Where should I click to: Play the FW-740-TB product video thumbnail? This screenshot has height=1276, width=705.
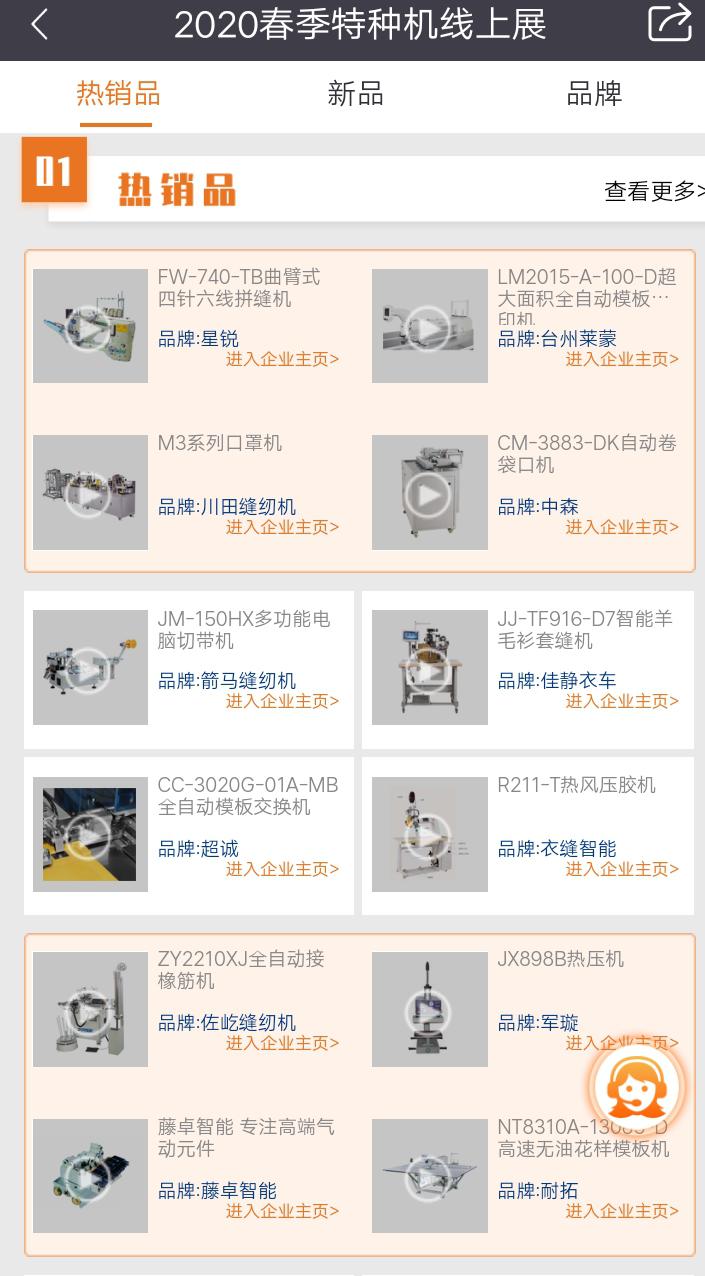[90, 326]
